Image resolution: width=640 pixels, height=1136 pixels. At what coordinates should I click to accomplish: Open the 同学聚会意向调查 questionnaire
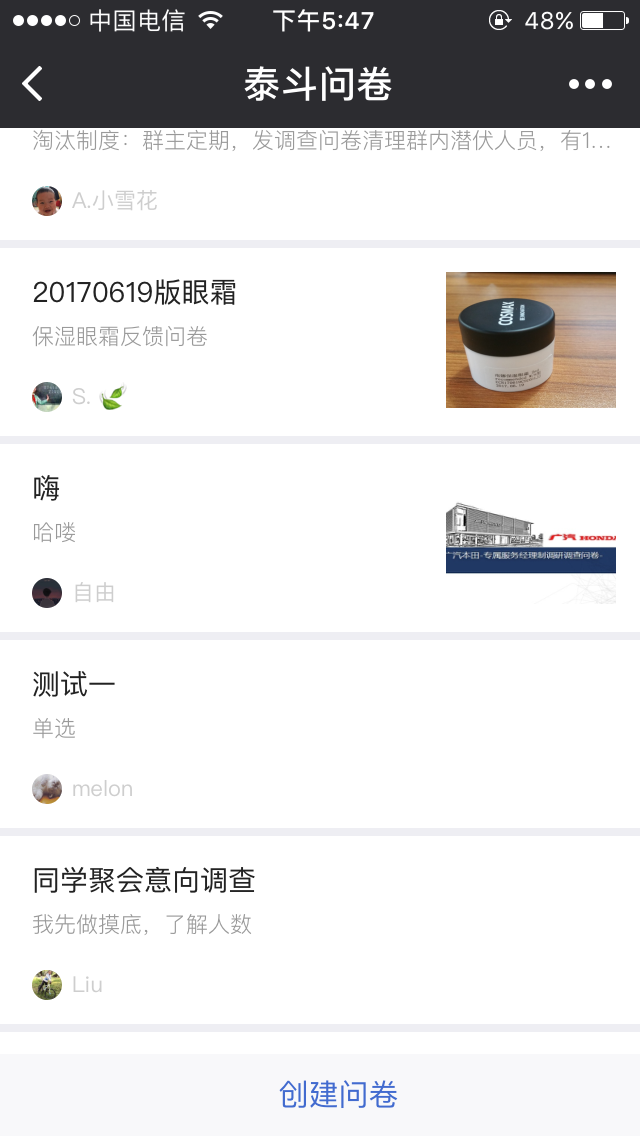tap(320, 930)
